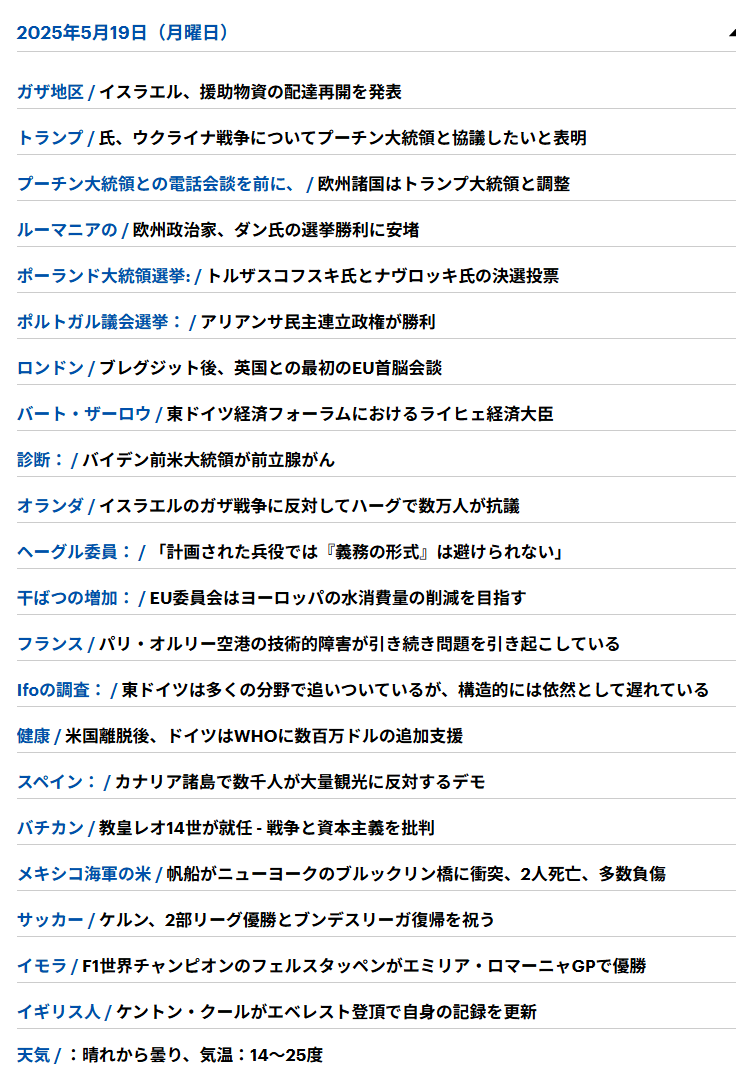The width and height of the screenshot is (736, 1071).
Task: Open the 健康 WHO funding headline
Action: pos(240,736)
